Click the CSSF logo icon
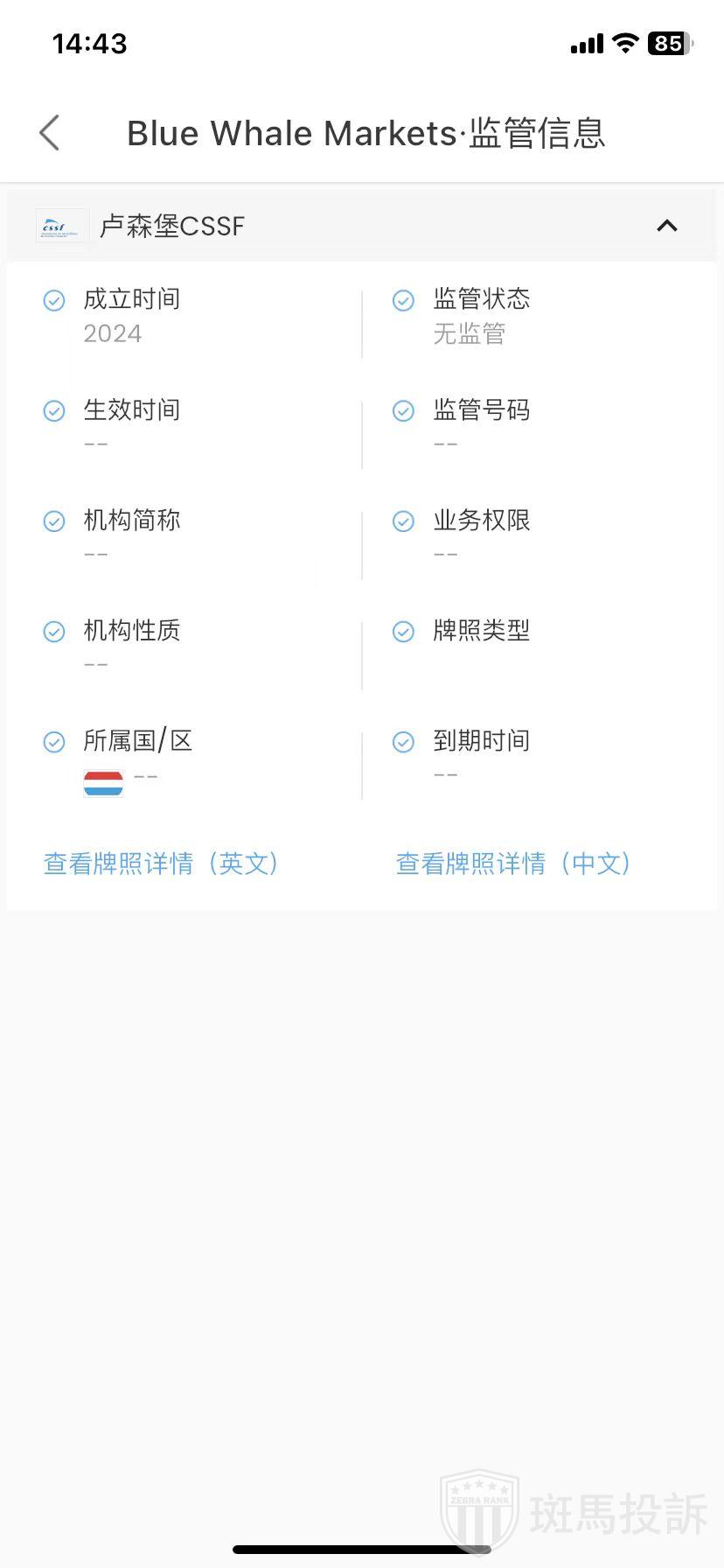The height and width of the screenshot is (1568, 724). [61, 226]
